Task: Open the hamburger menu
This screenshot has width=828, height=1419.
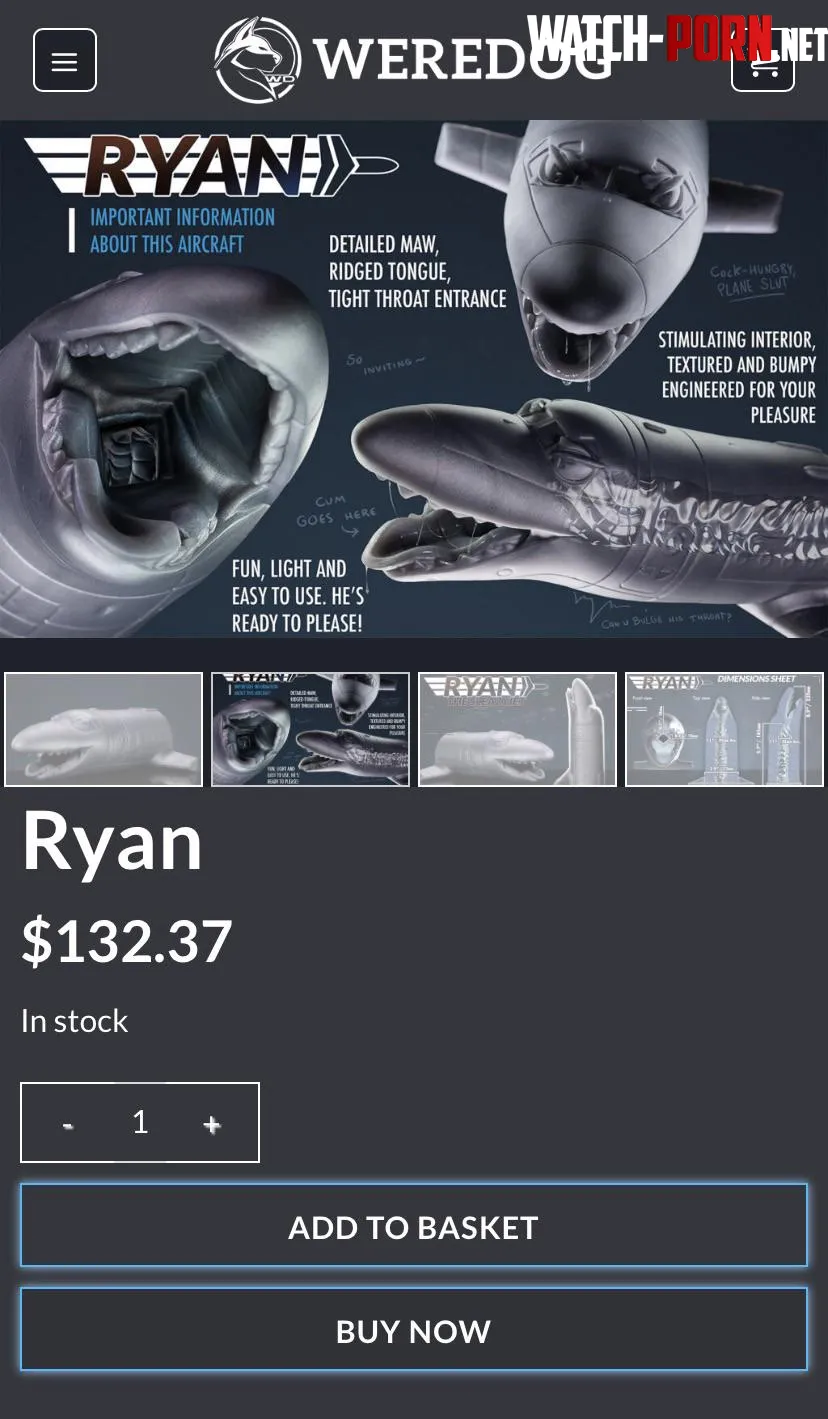Action: tap(65, 61)
